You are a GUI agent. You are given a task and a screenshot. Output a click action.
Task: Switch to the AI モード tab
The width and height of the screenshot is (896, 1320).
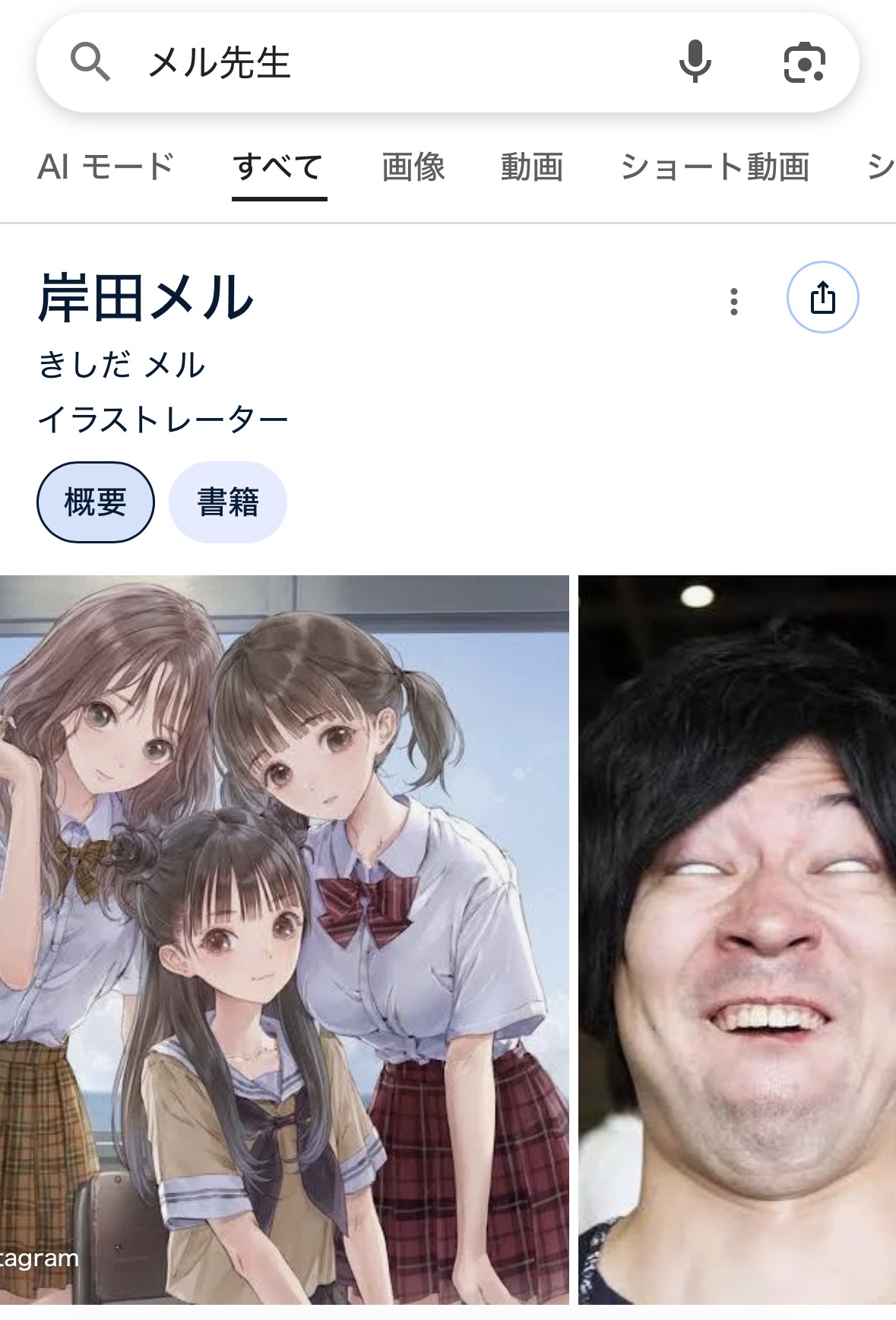106,166
